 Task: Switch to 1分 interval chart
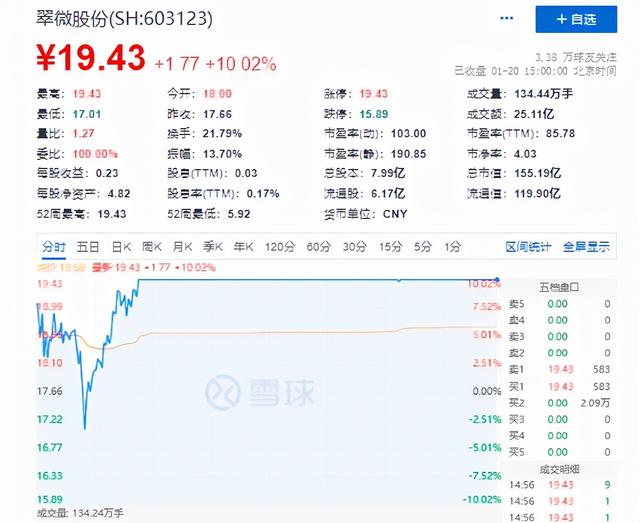coord(453,246)
